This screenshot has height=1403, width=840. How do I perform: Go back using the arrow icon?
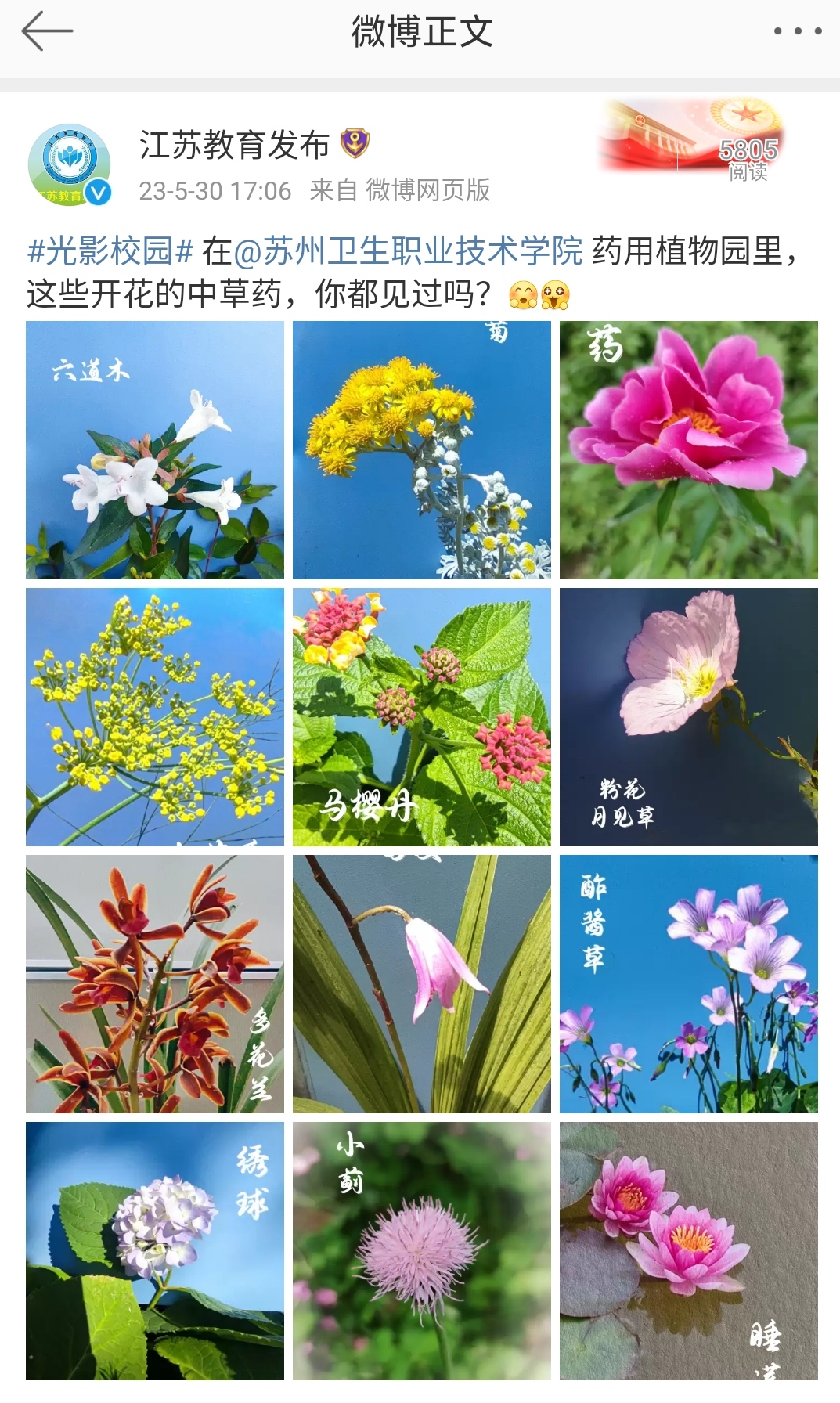pyautogui.click(x=47, y=32)
